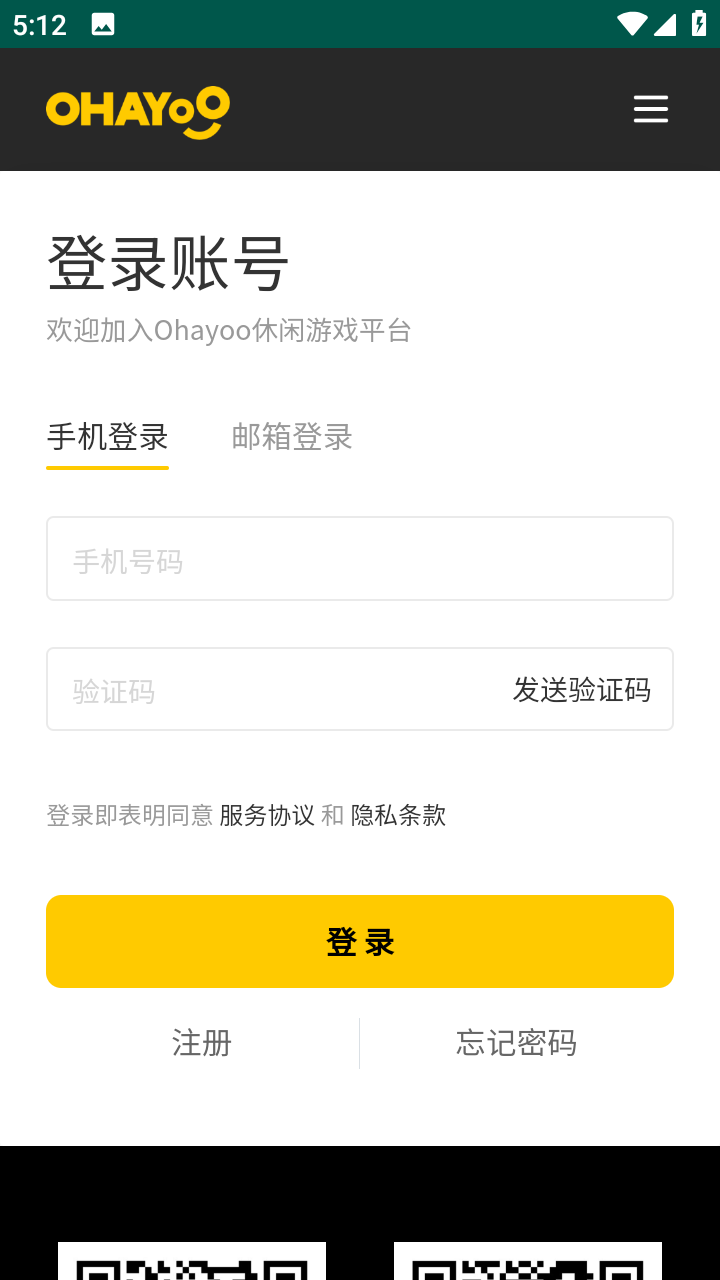
Task: Click 注册 to register an account
Action: click(x=201, y=1043)
